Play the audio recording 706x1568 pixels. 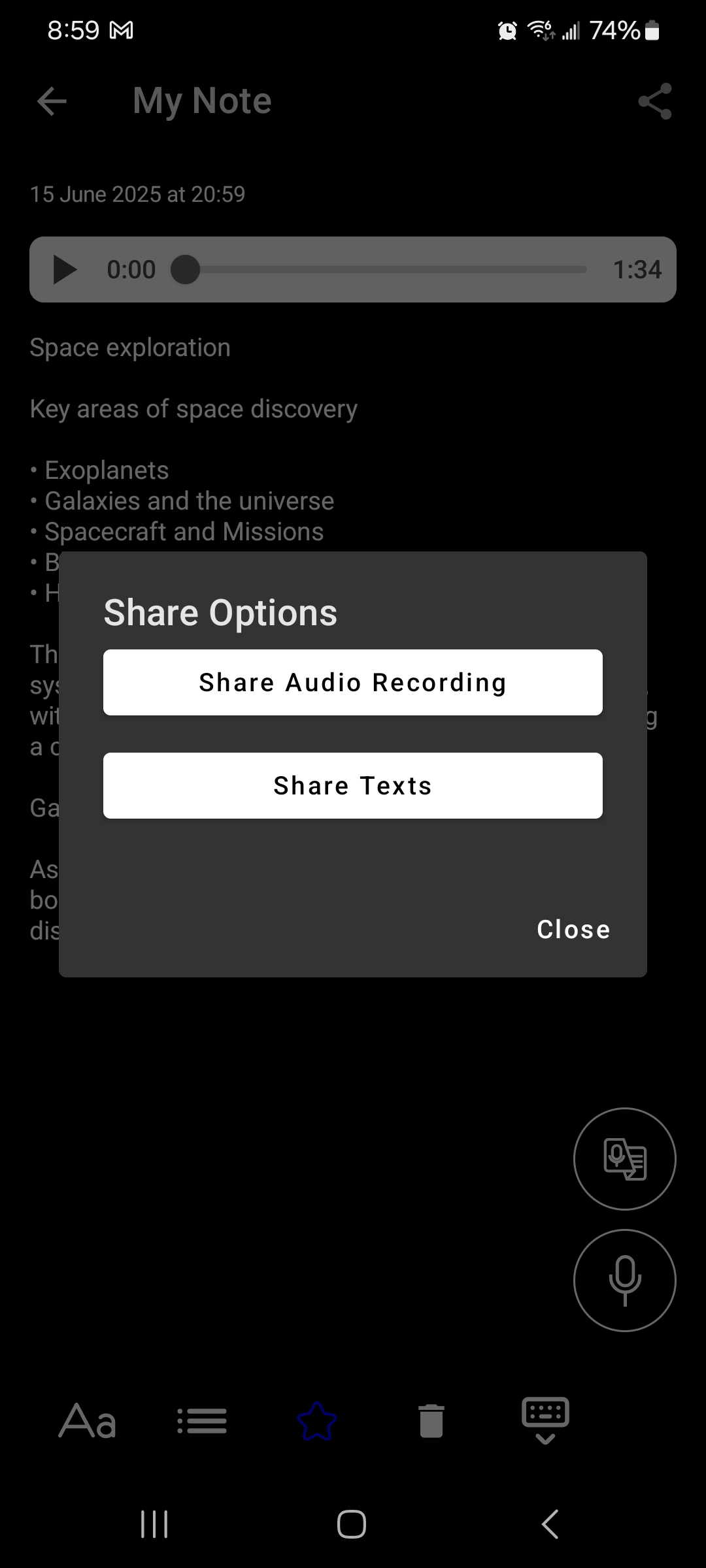coord(64,269)
